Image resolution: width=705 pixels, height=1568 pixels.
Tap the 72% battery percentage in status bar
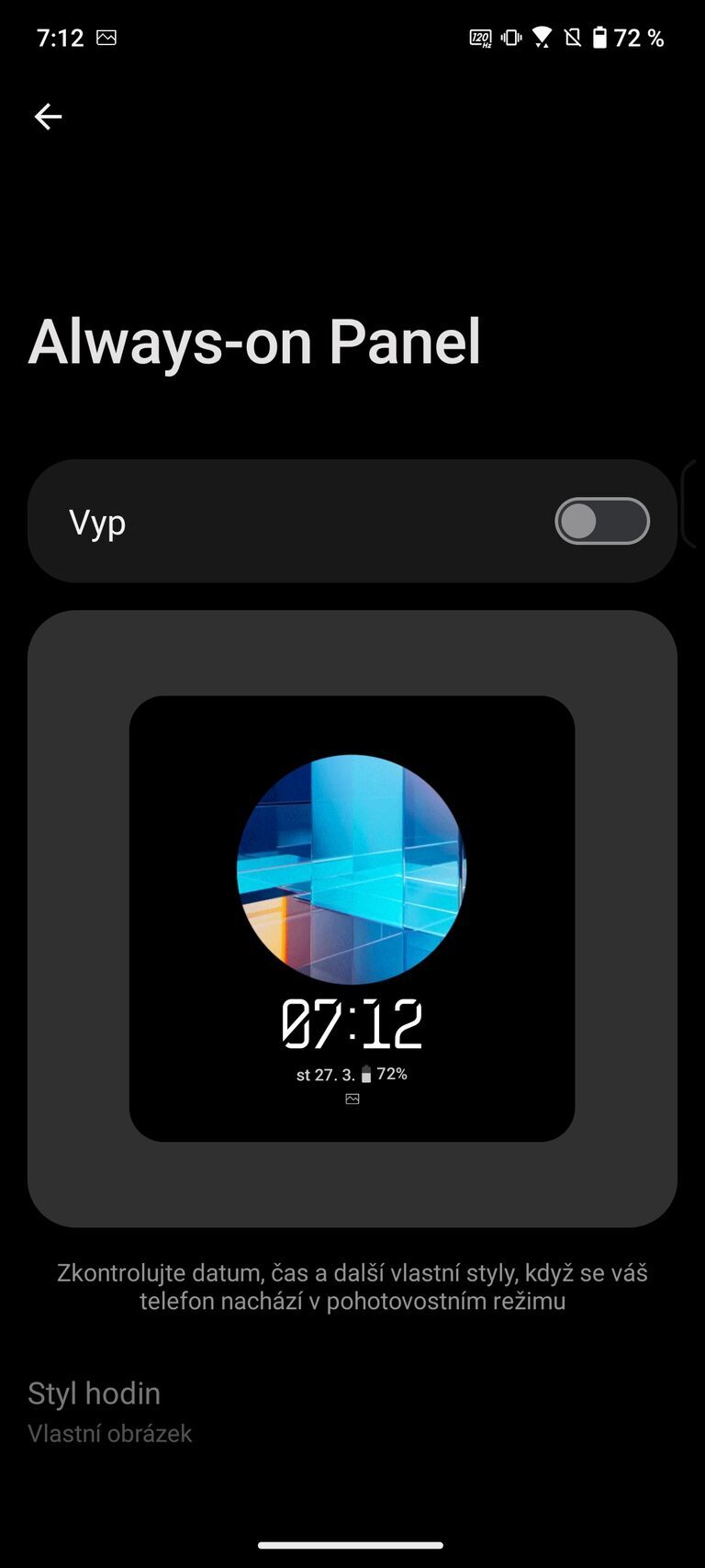tap(637, 38)
